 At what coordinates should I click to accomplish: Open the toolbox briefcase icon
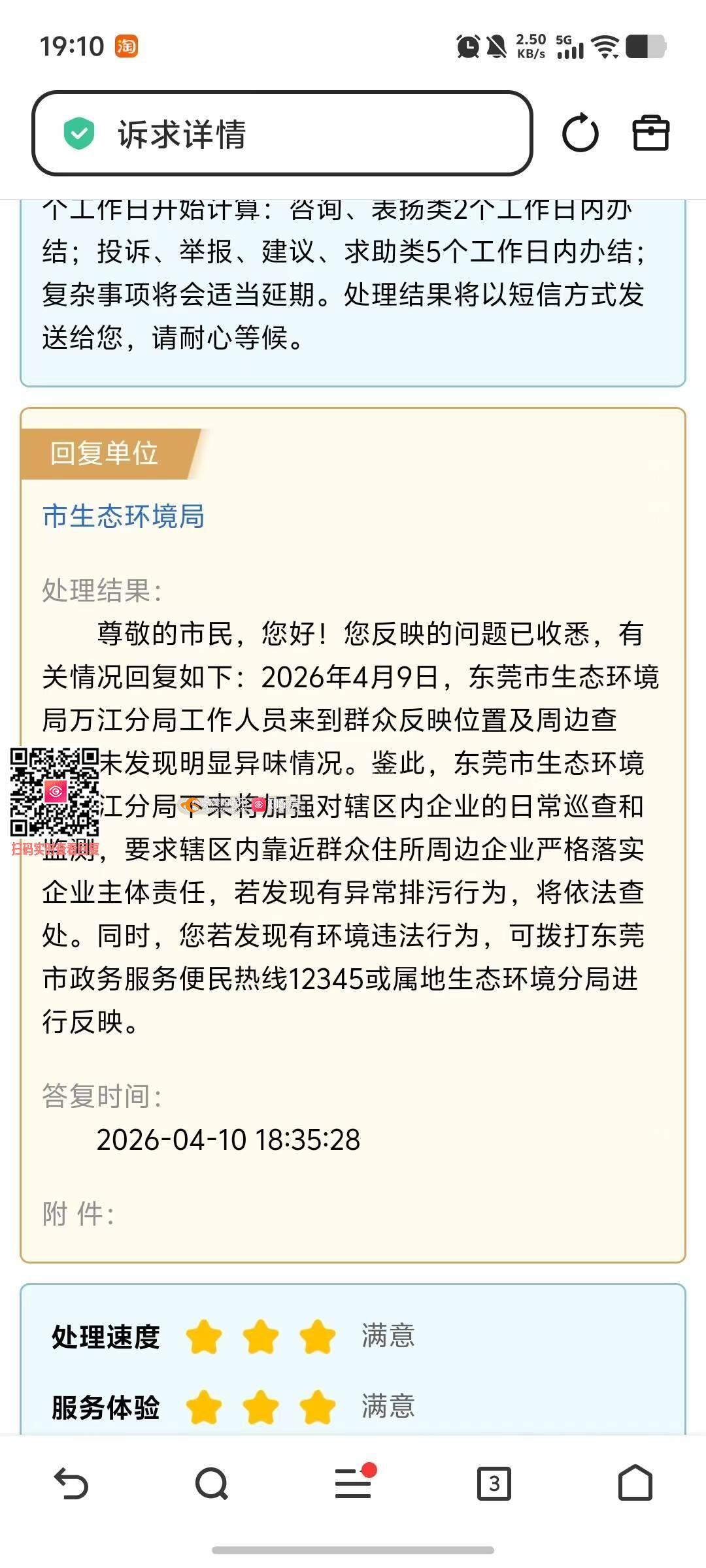[x=650, y=133]
